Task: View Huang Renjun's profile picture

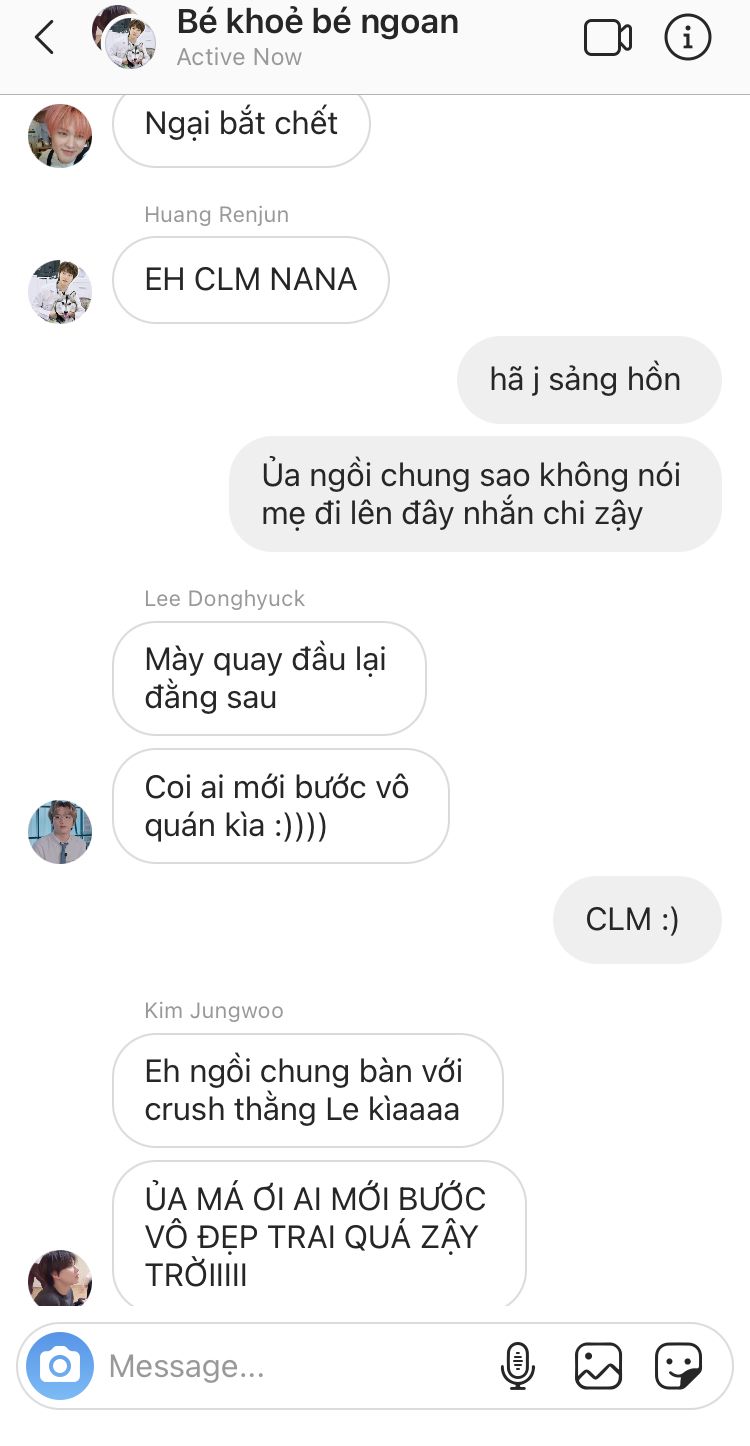Action: coord(60,292)
